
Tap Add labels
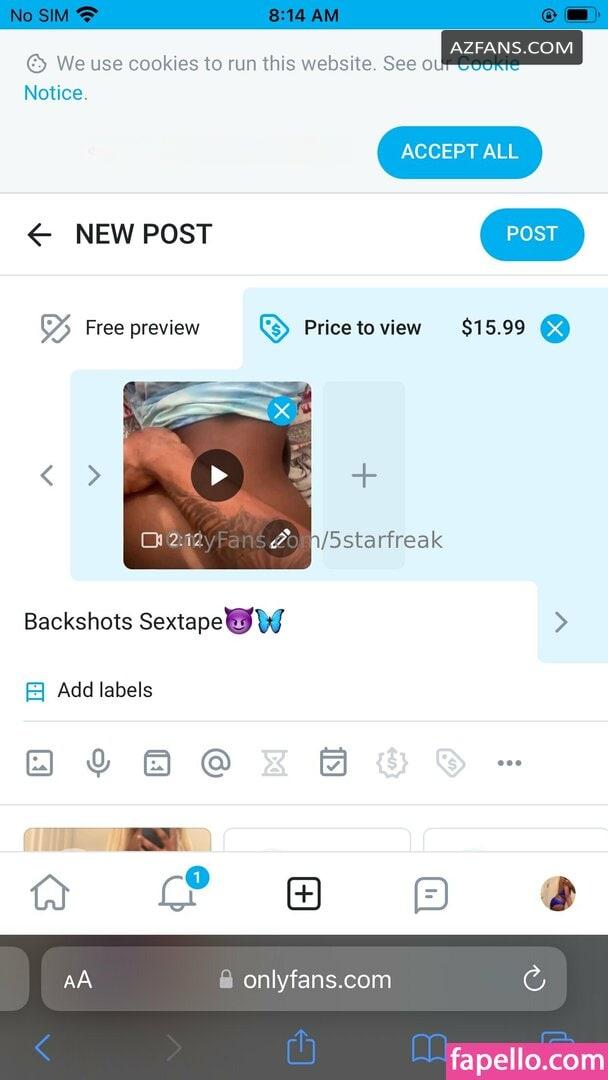coord(89,690)
